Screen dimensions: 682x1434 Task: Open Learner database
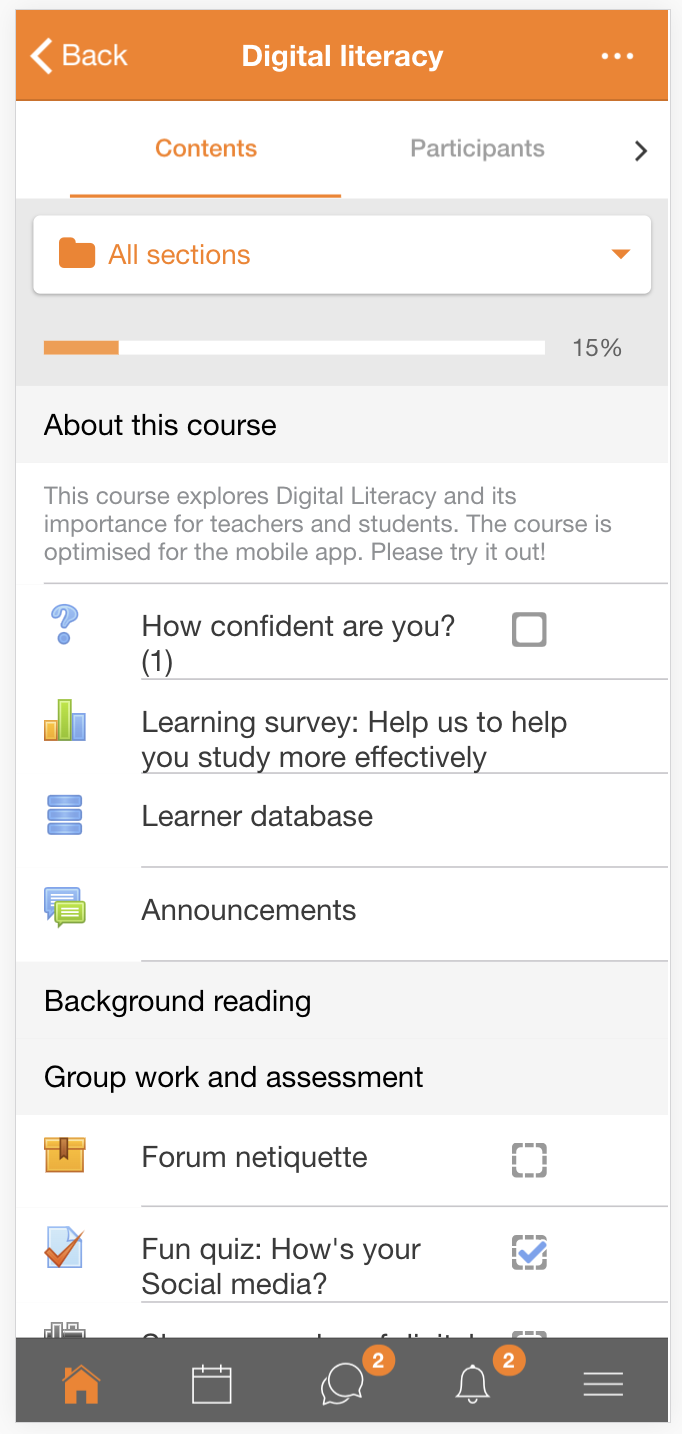pyautogui.click(x=257, y=816)
